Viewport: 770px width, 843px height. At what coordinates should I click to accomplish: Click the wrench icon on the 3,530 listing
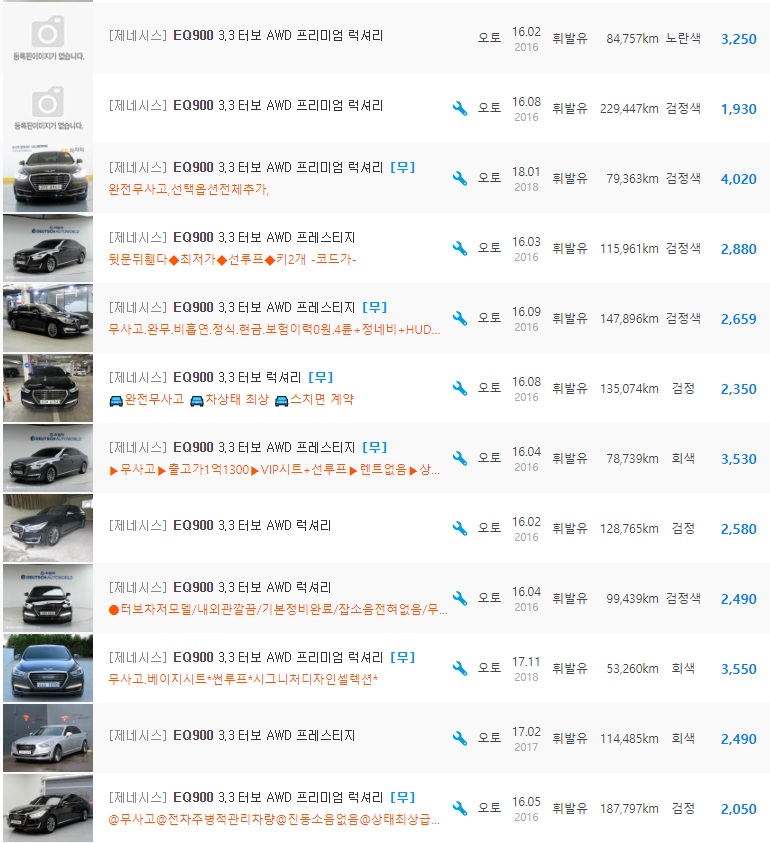click(x=459, y=457)
